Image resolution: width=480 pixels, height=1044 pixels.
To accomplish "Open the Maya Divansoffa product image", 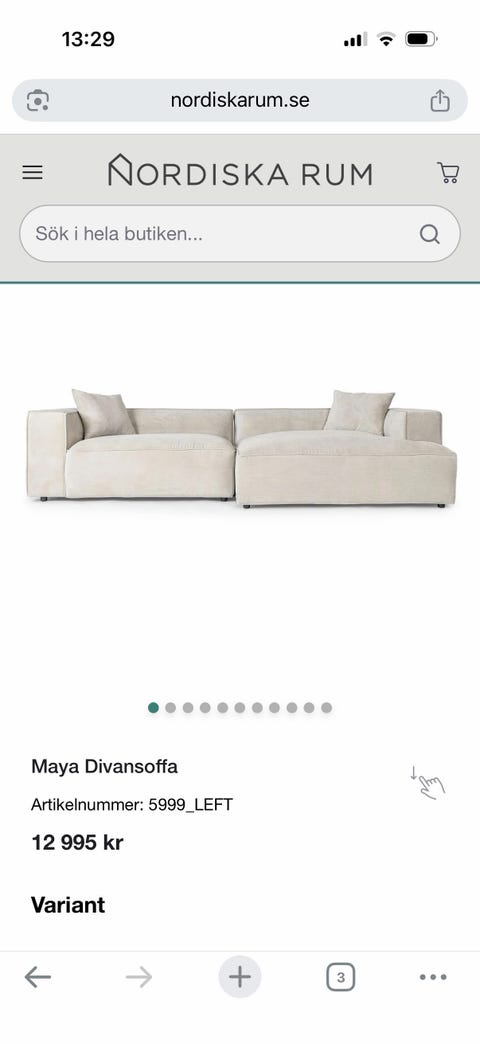I will pos(241,449).
